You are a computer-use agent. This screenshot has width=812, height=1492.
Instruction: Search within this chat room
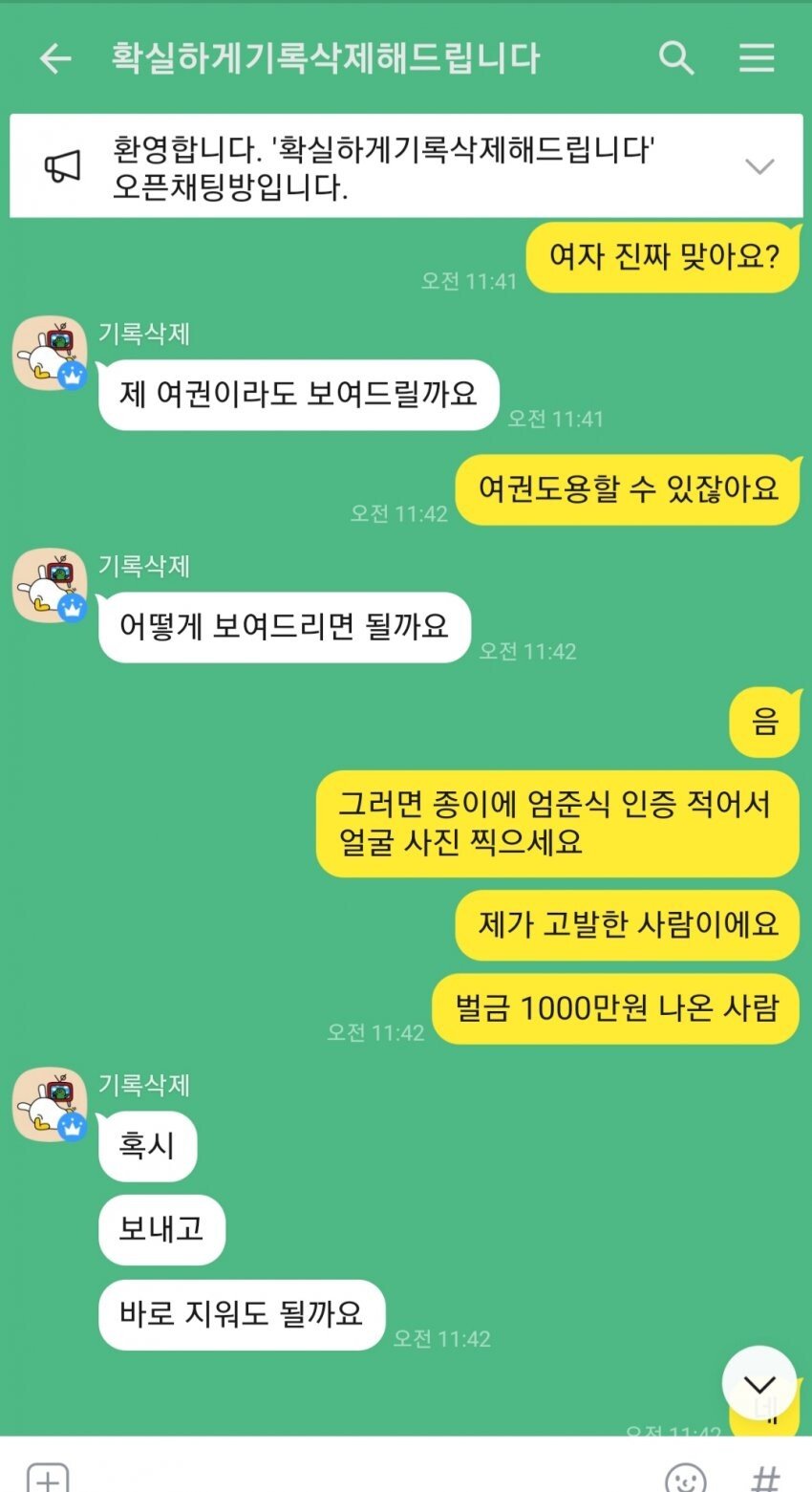[676, 58]
